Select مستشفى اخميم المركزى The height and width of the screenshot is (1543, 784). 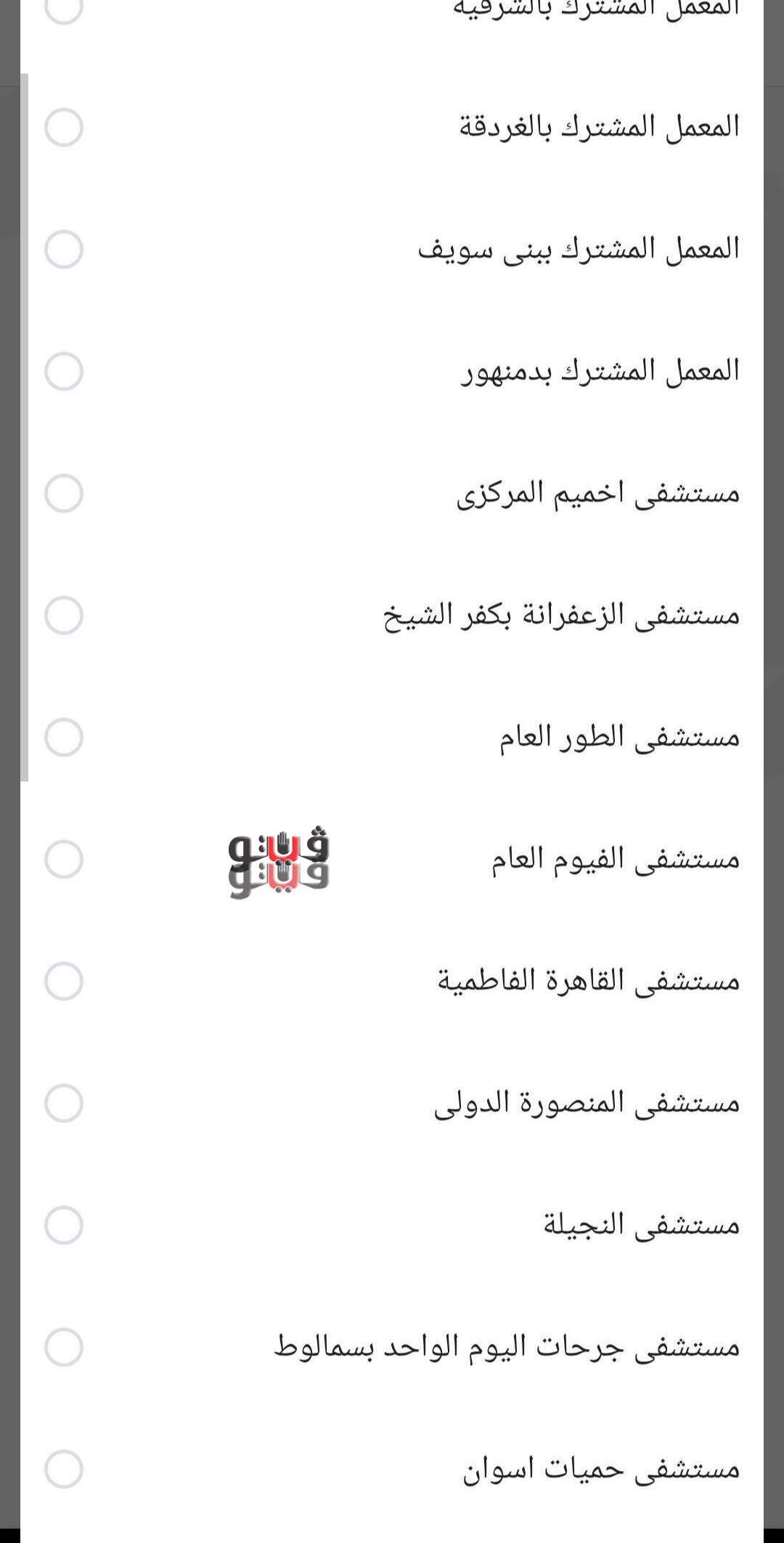pyautogui.click(x=64, y=494)
